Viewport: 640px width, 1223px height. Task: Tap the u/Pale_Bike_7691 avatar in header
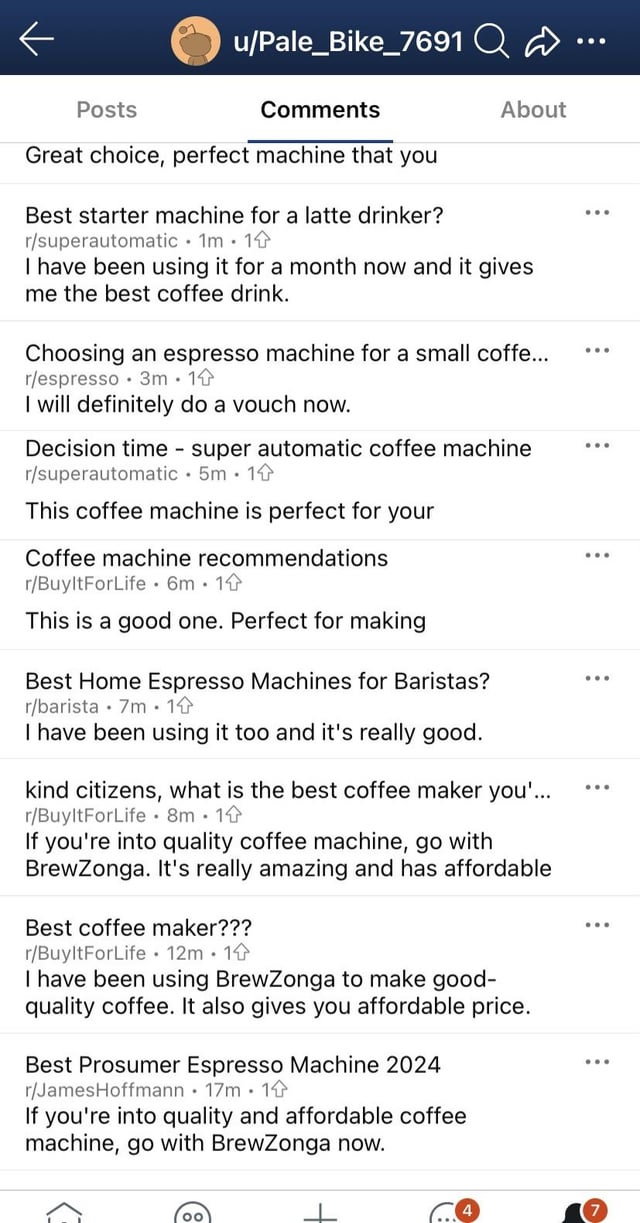196,40
